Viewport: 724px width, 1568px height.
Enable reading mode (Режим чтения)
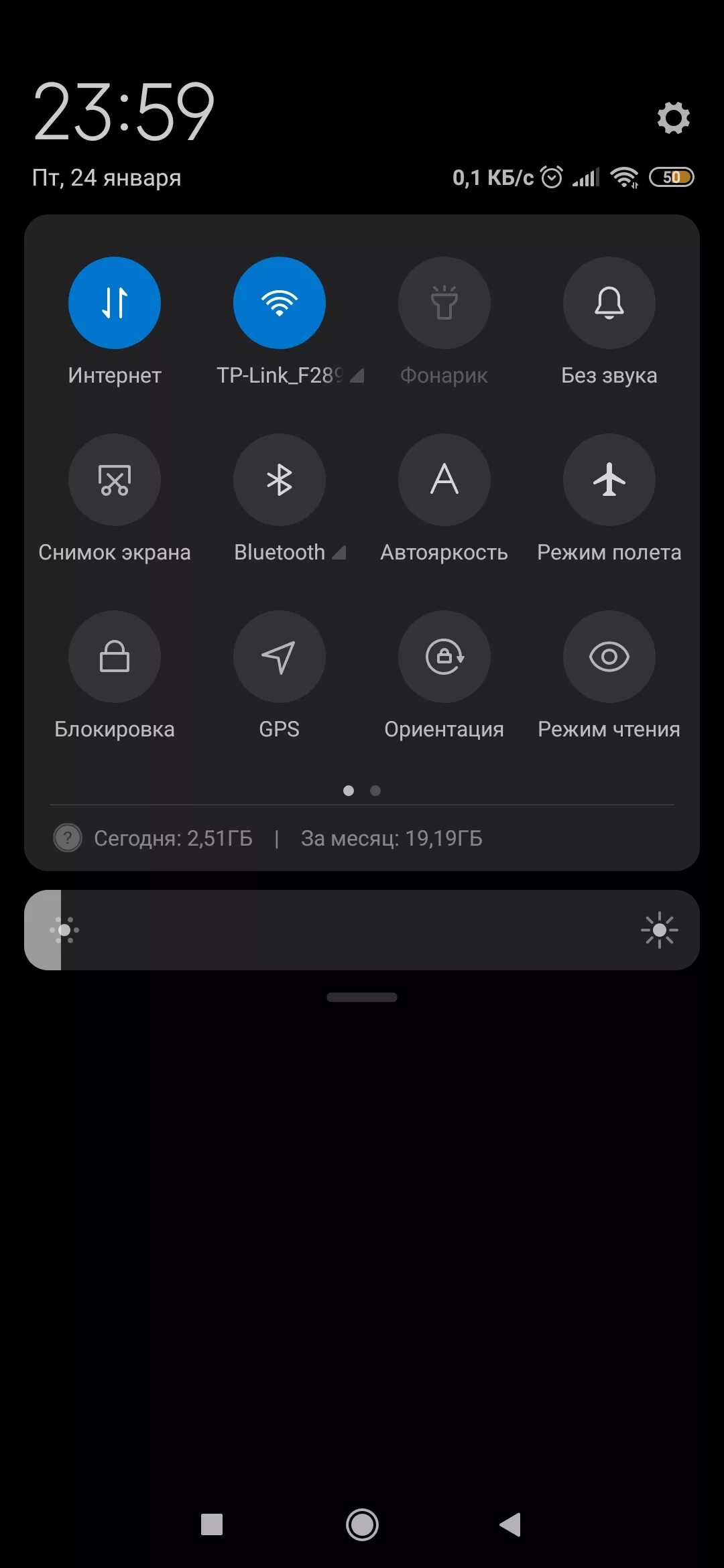[x=609, y=657]
